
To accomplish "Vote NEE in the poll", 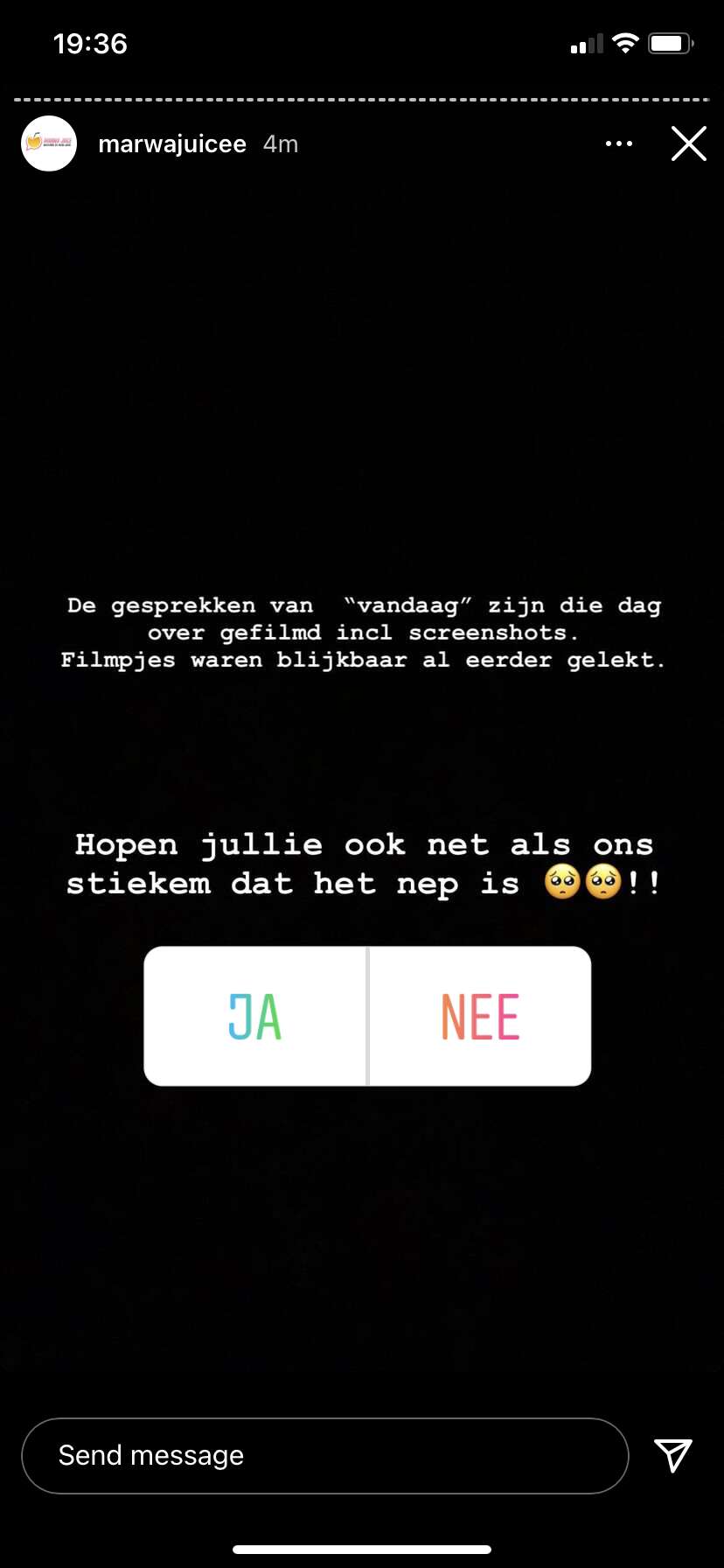I will [480, 1016].
